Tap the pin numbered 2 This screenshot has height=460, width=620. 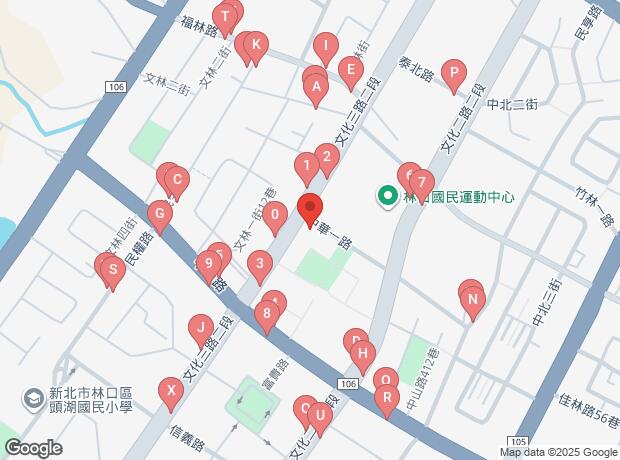(326, 155)
